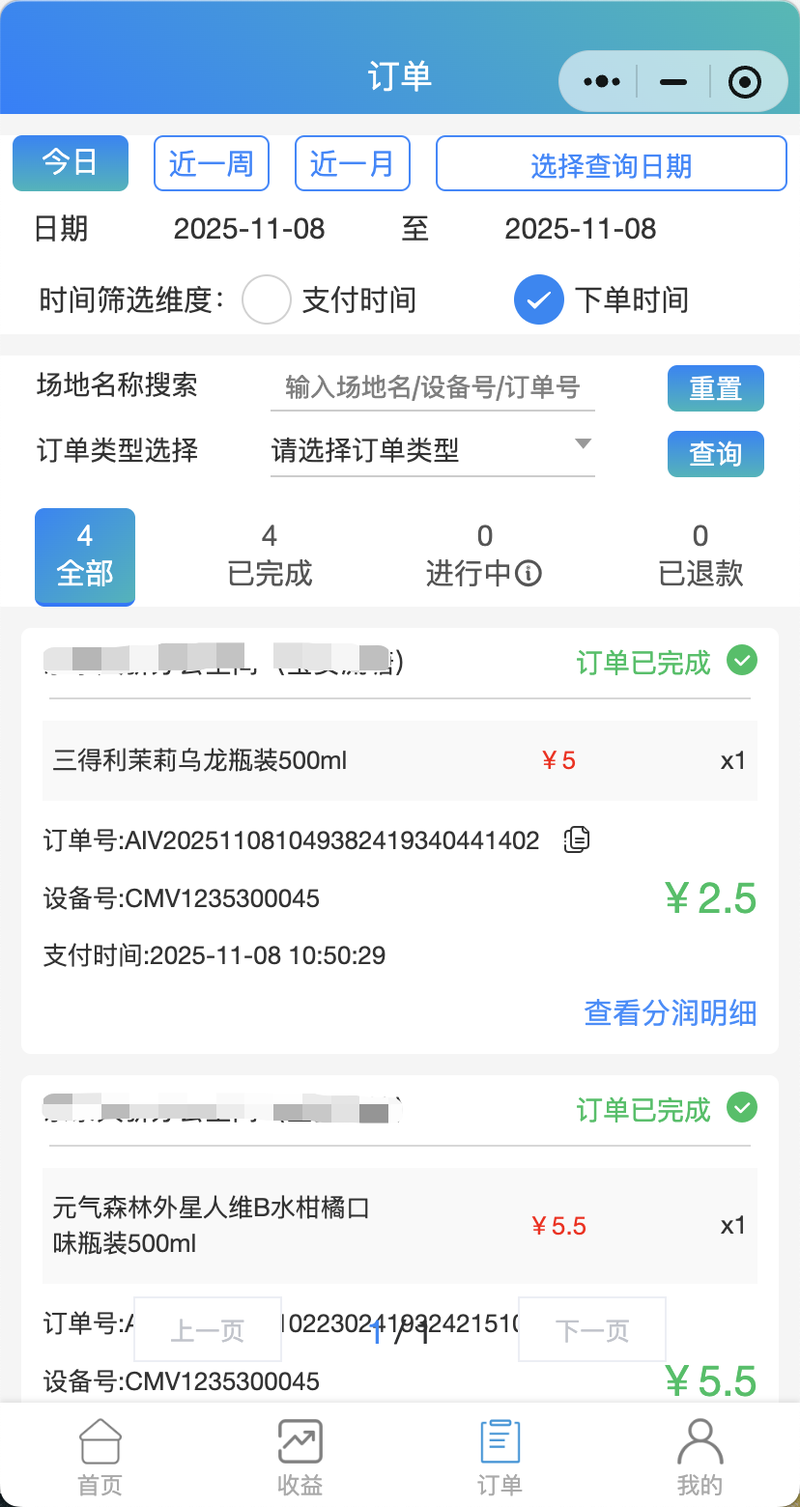Minimize the mini program
This screenshot has width=800, height=1507.
click(673, 81)
